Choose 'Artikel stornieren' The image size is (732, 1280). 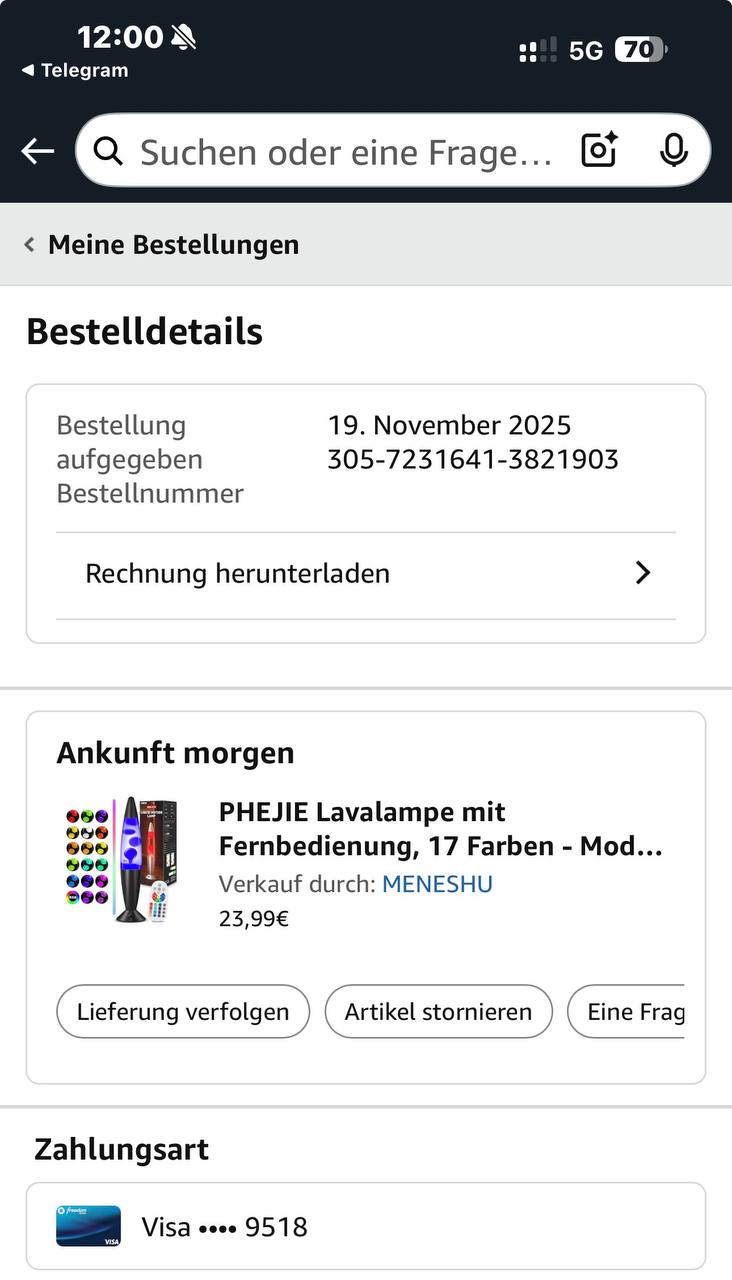(438, 1011)
